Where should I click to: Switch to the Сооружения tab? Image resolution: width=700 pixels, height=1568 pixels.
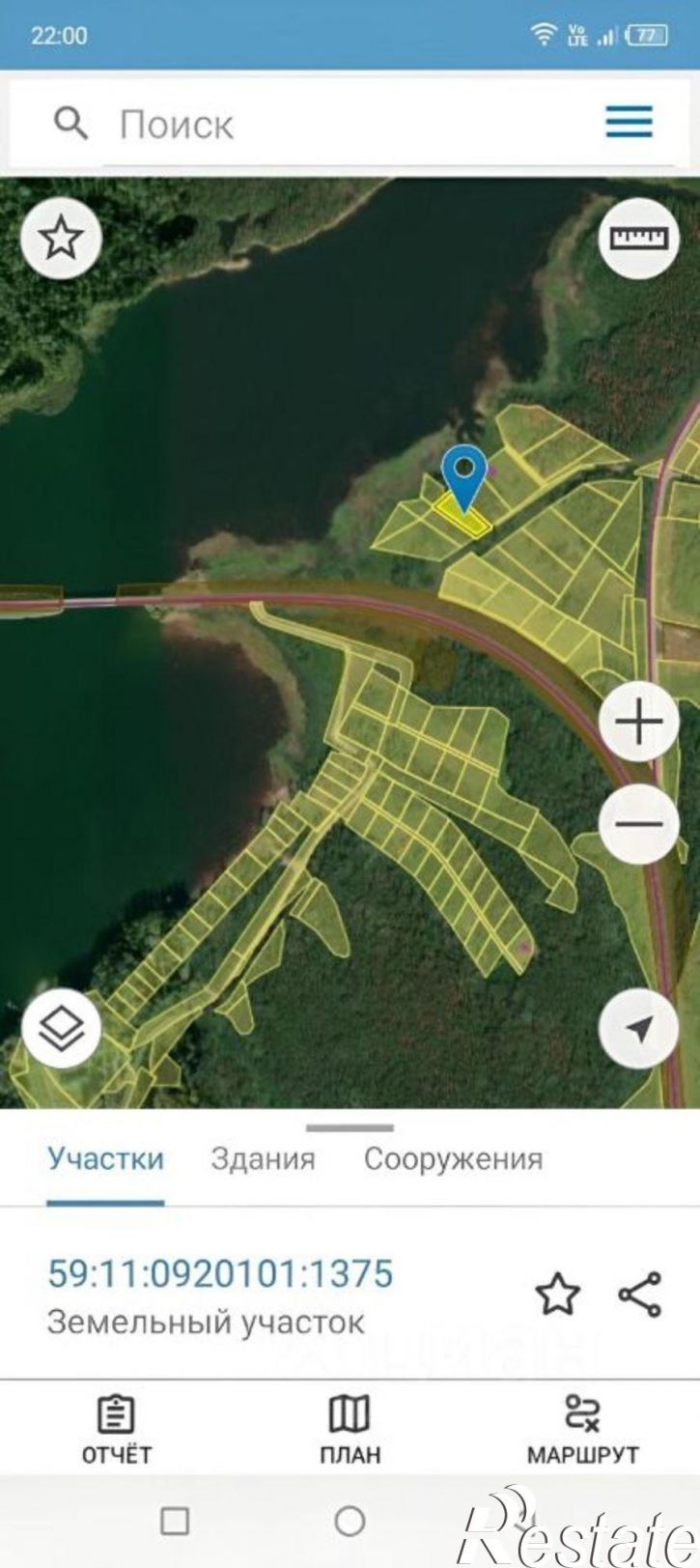tap(453, 1158)
